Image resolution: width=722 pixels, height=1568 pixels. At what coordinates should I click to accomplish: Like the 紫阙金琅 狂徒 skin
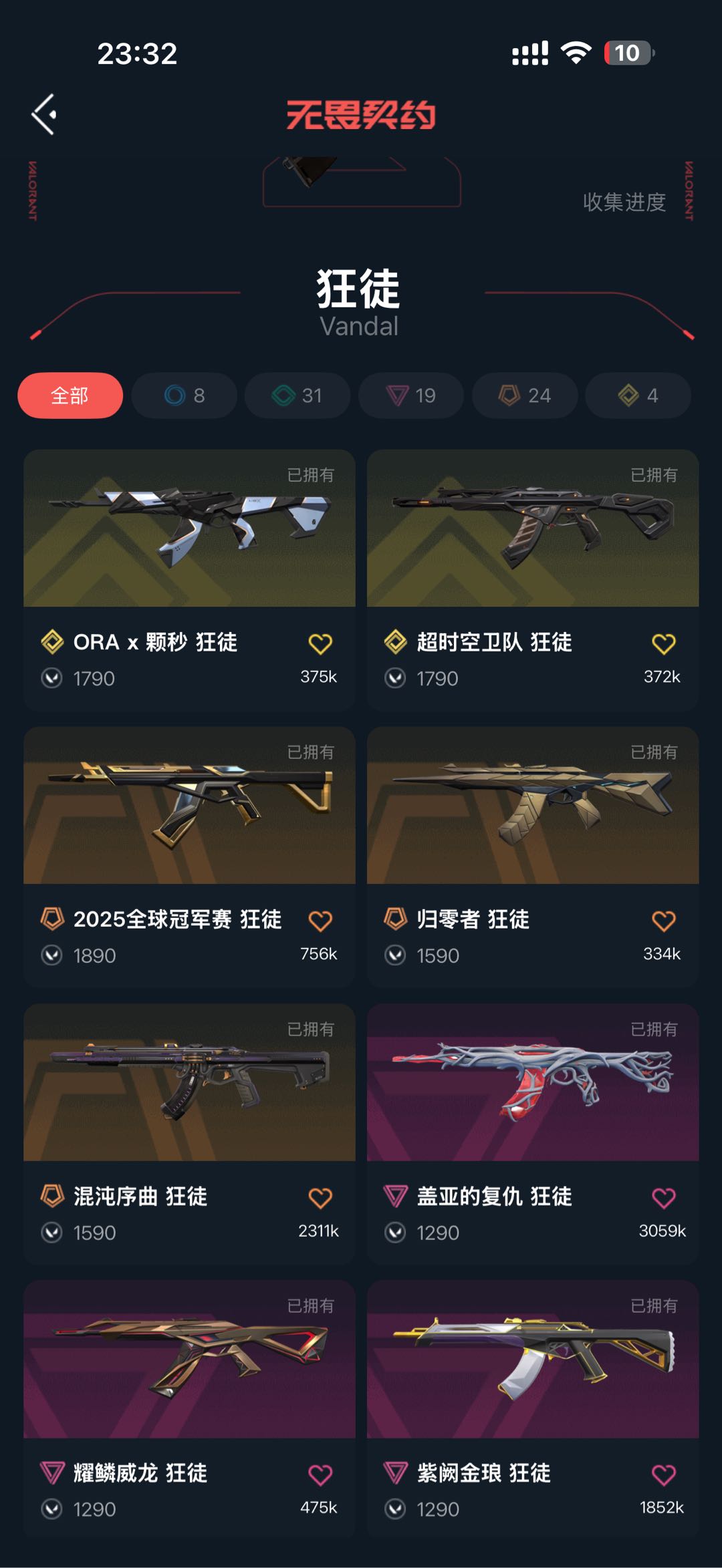pyautogui.click(x=663, y=1474)
